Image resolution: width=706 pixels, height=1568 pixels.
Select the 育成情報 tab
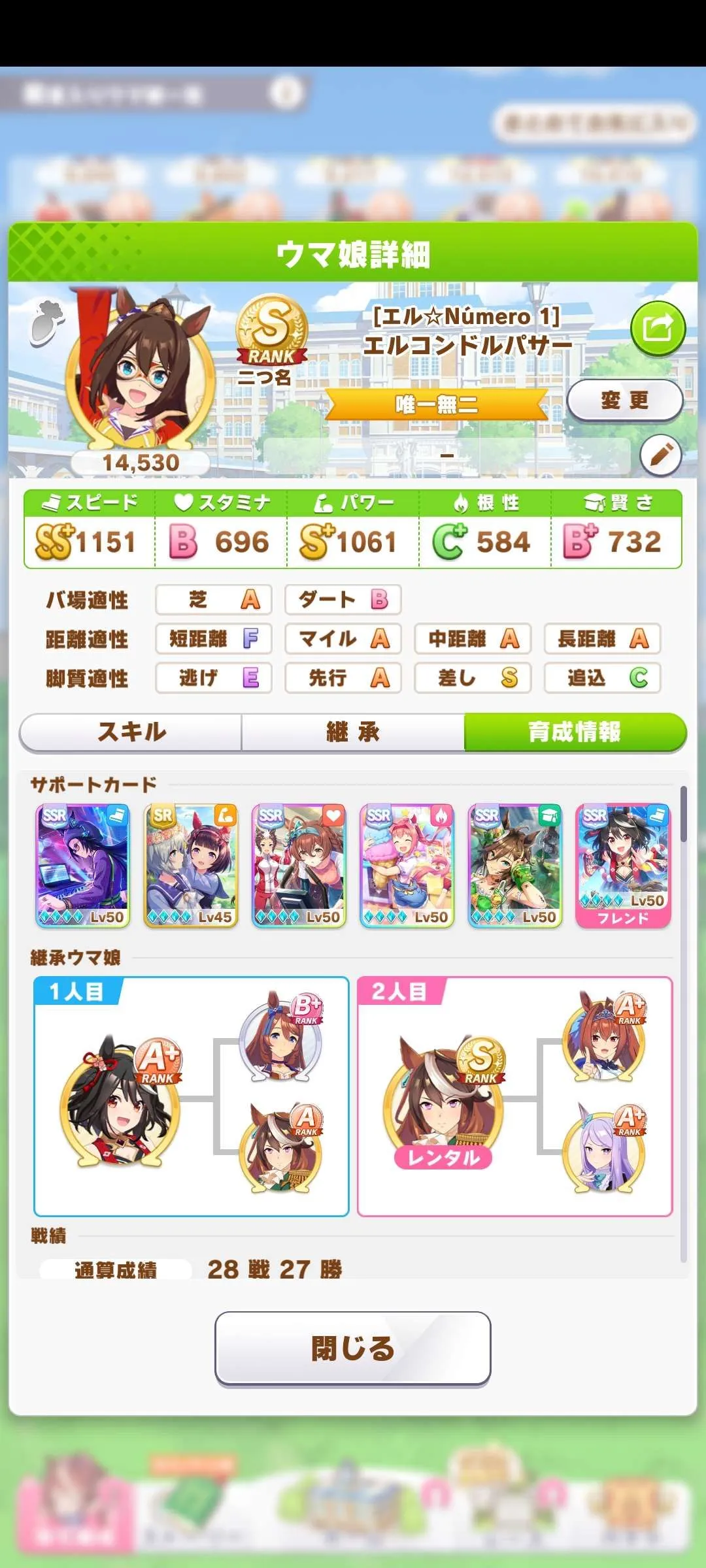click(575, 732)
